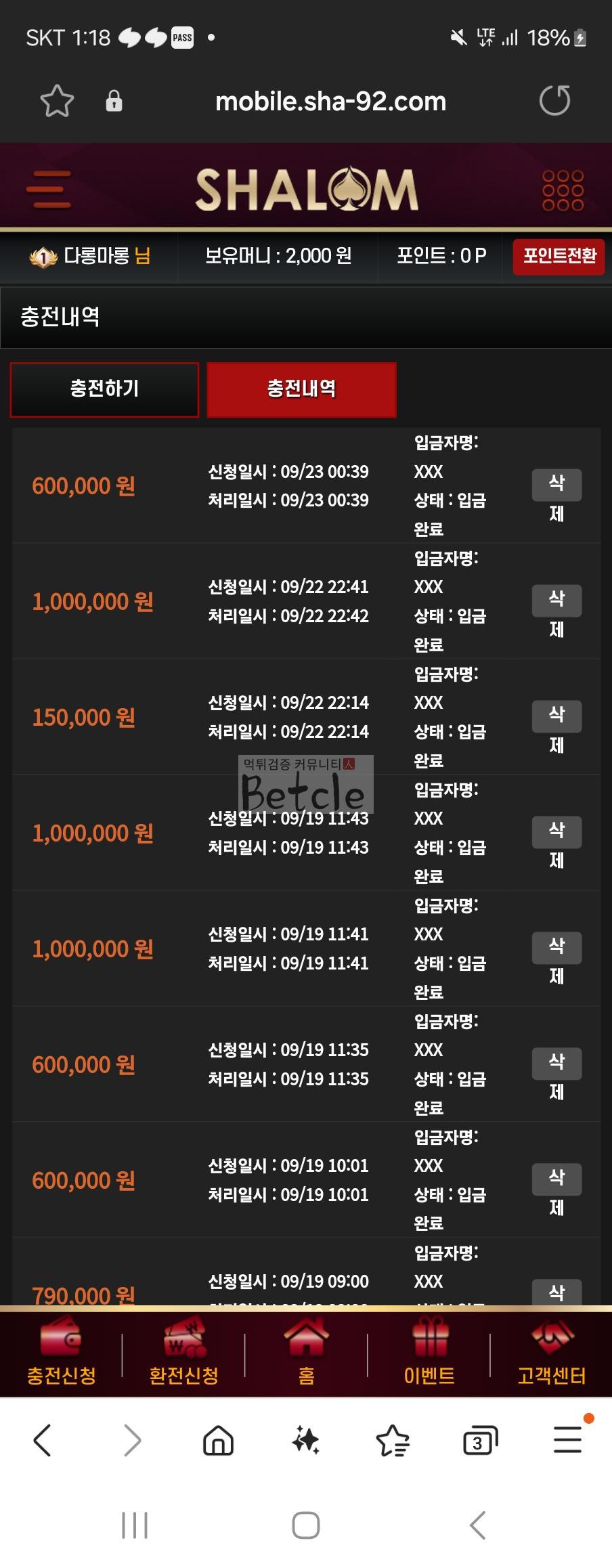This screenshot has width=612, height=1568.
Task: Tap the 포인트전환 button
Action: tap(559, 256)
